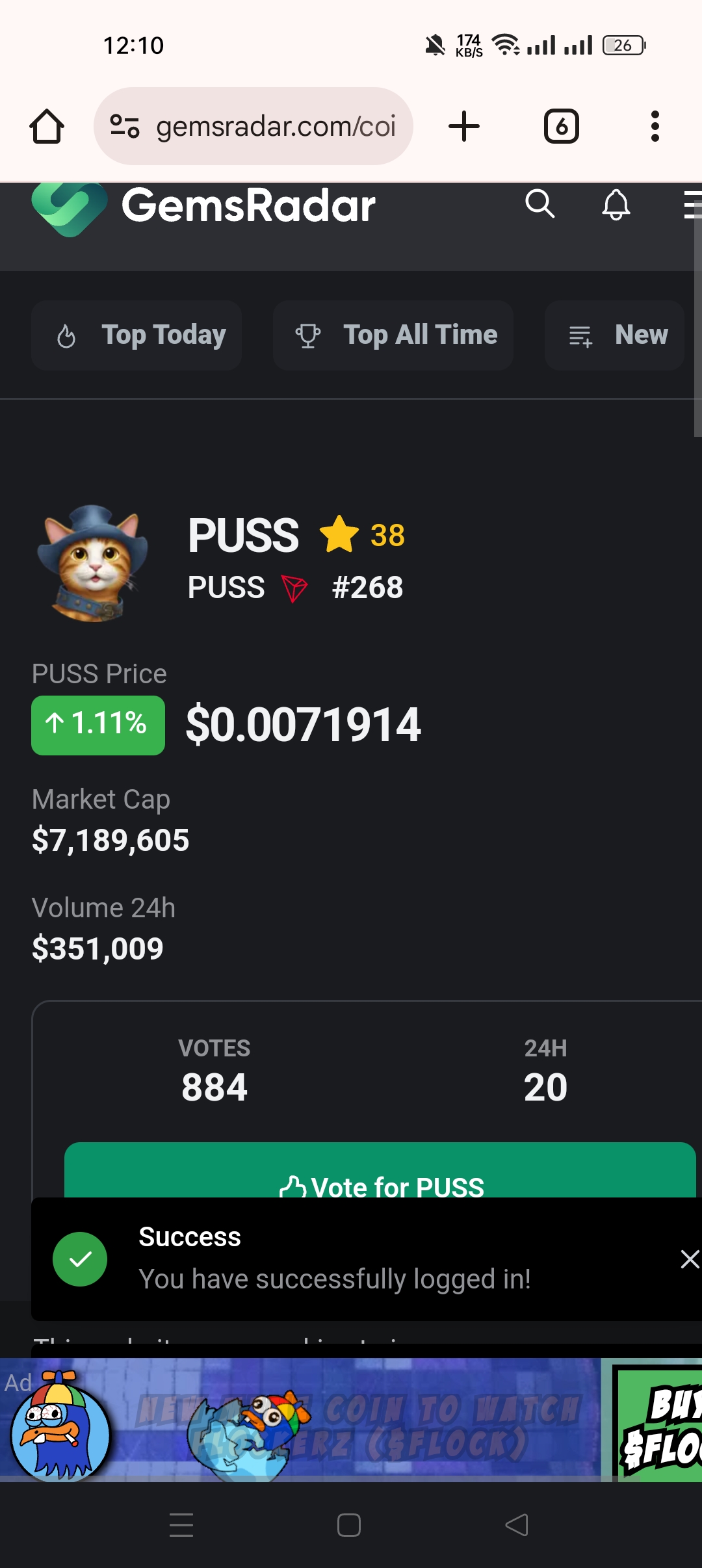Open the New coins list
The height and width of the screenshot is (1568, 702).
(614, 335)
